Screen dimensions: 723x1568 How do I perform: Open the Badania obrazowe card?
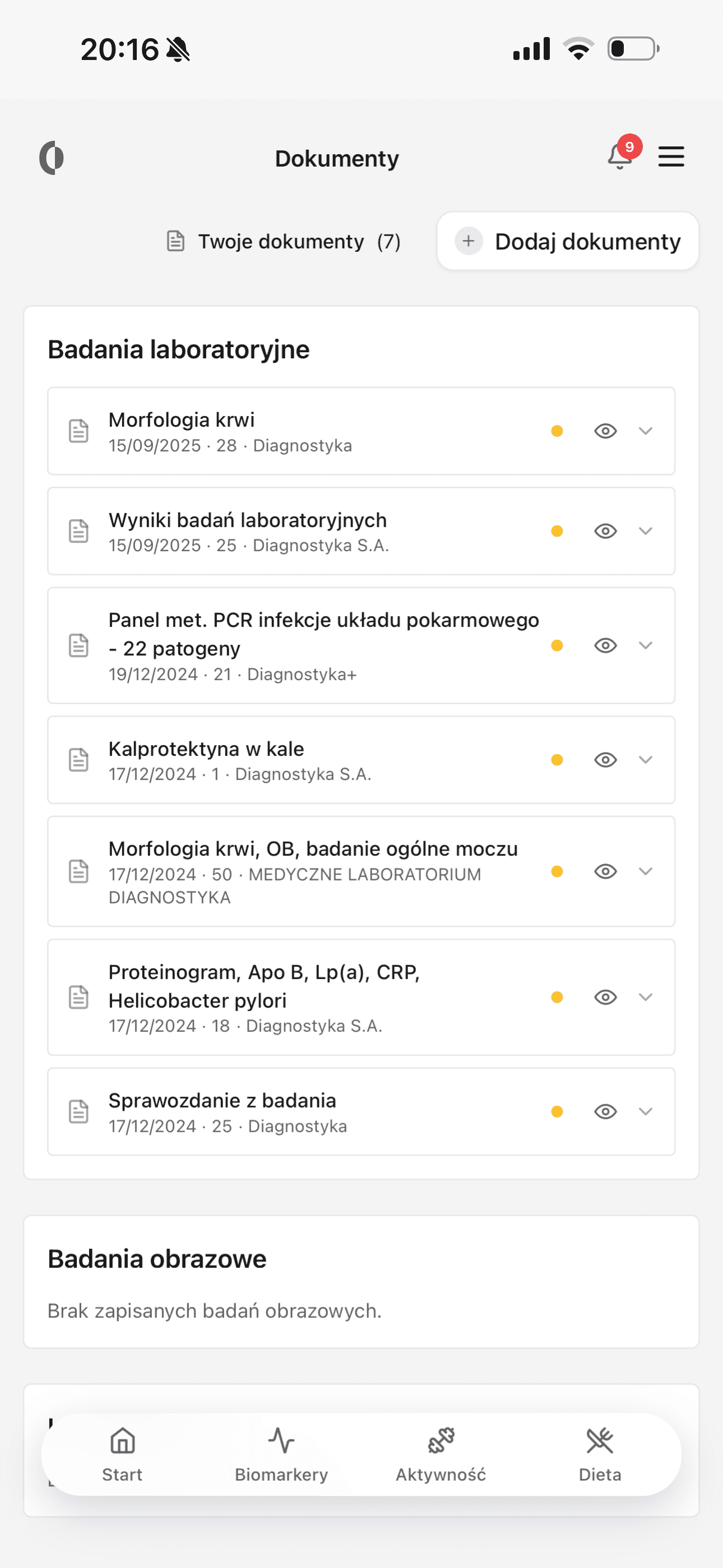click(x=156, y=1259)
